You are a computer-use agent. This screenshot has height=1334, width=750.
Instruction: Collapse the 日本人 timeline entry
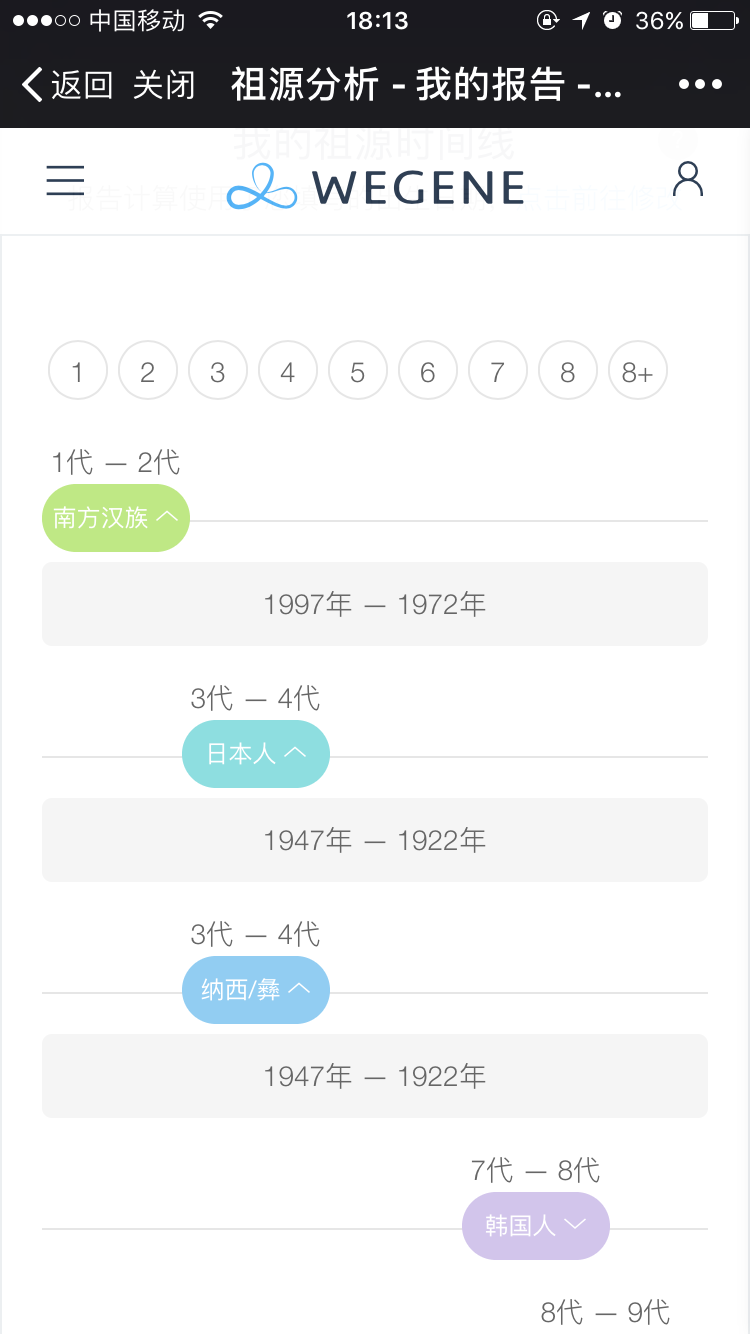[x=256, y=754]
